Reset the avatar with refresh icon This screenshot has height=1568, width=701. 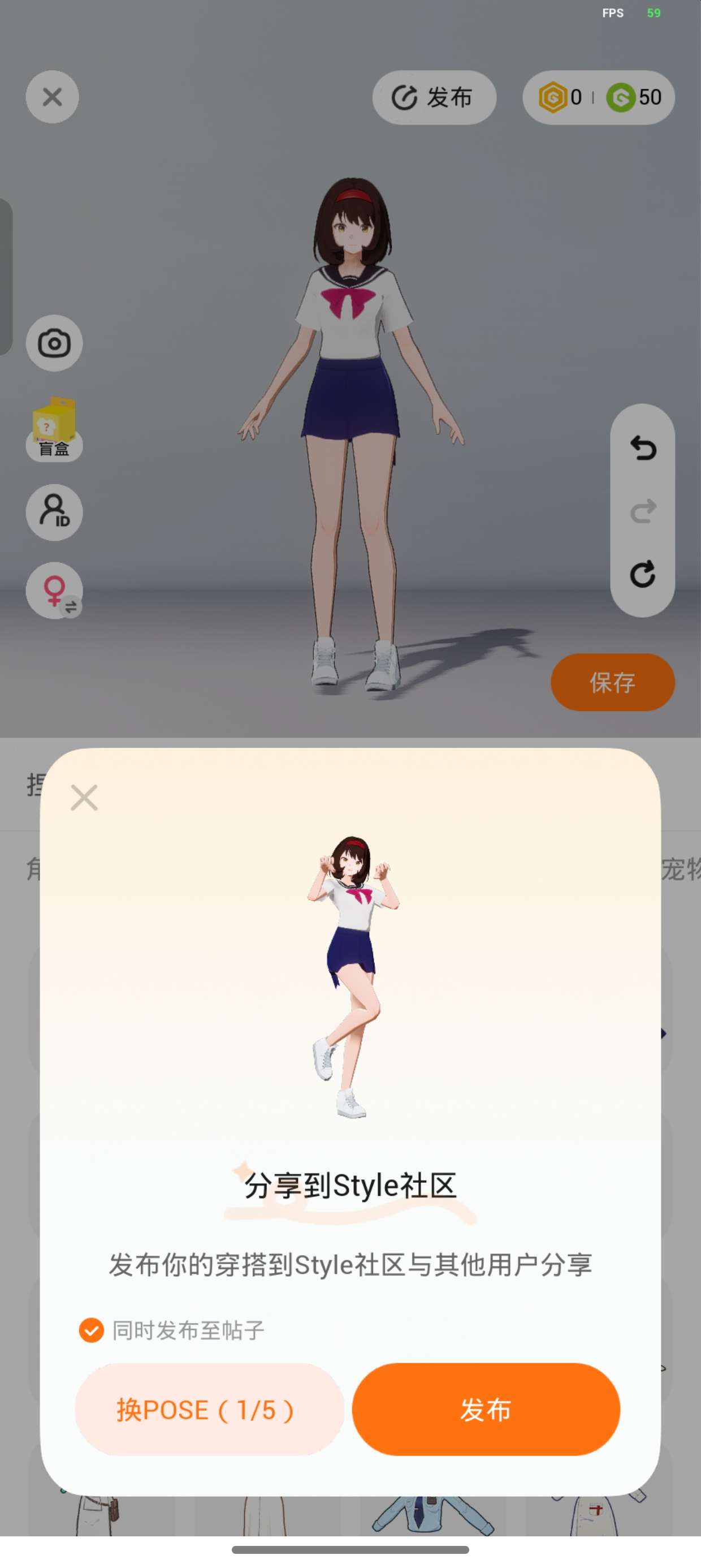643,574
